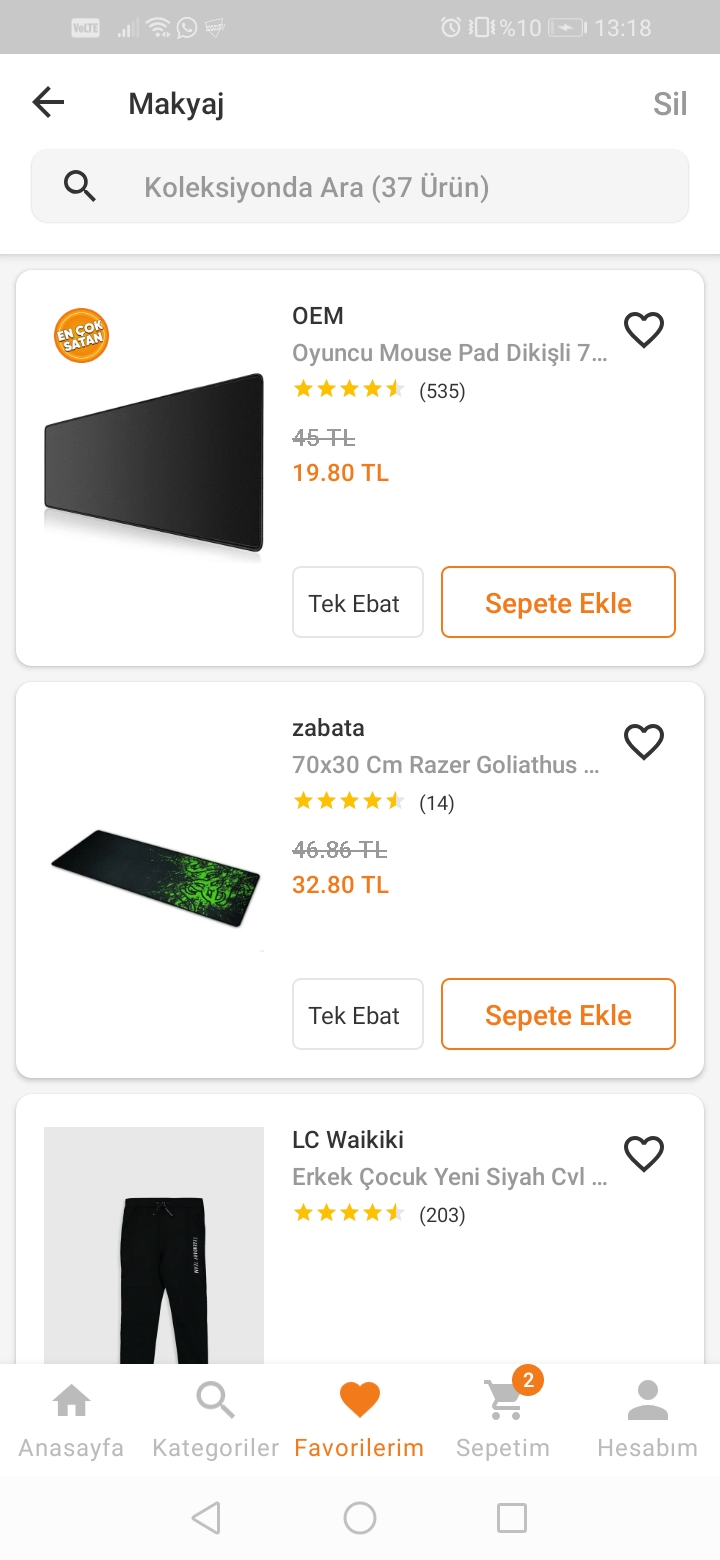
Task: Select the Favorilerim tab
Action: point(359,1420)
